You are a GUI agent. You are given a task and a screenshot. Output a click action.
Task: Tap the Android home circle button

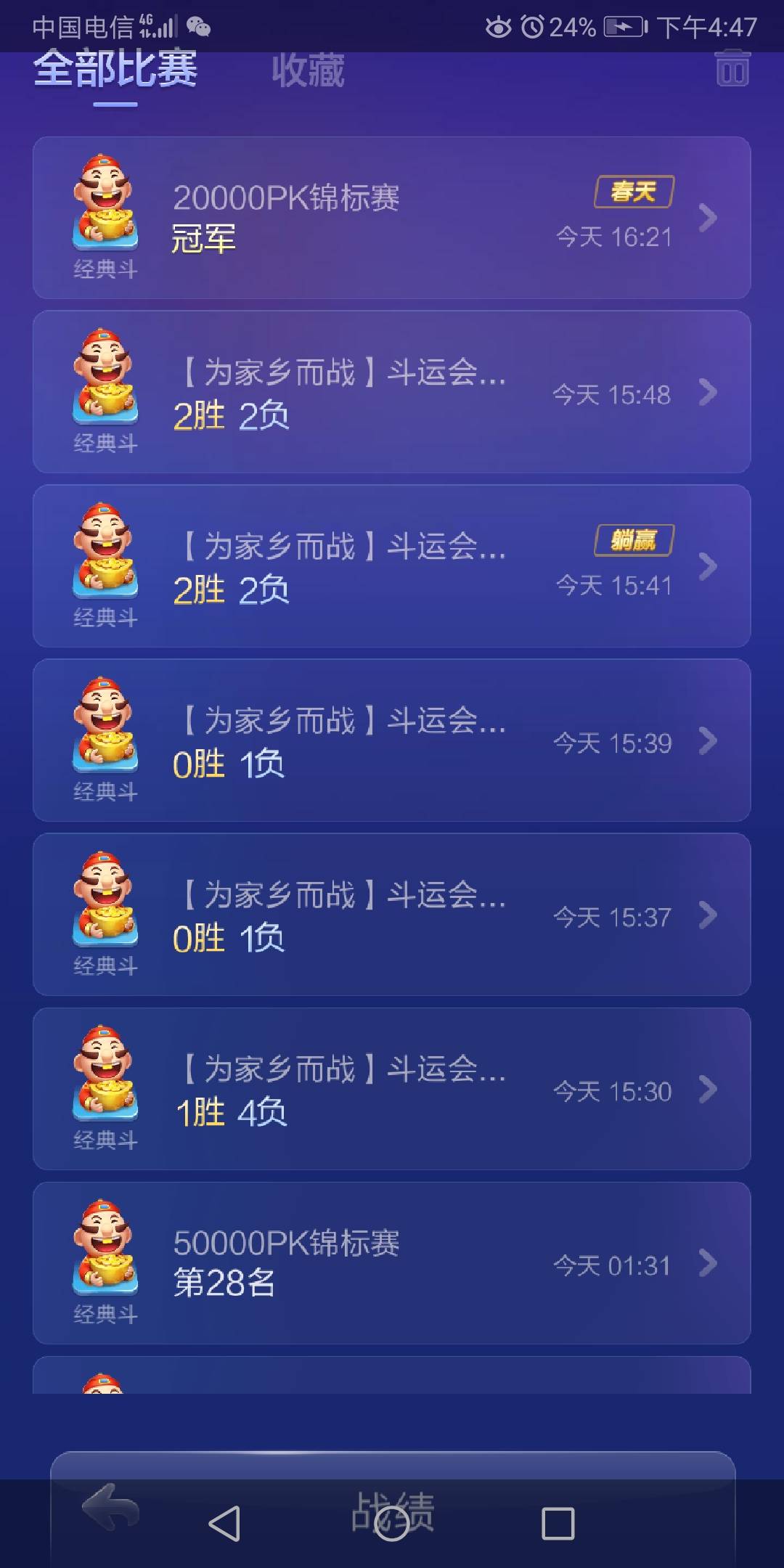click(x=392, y=1523)
